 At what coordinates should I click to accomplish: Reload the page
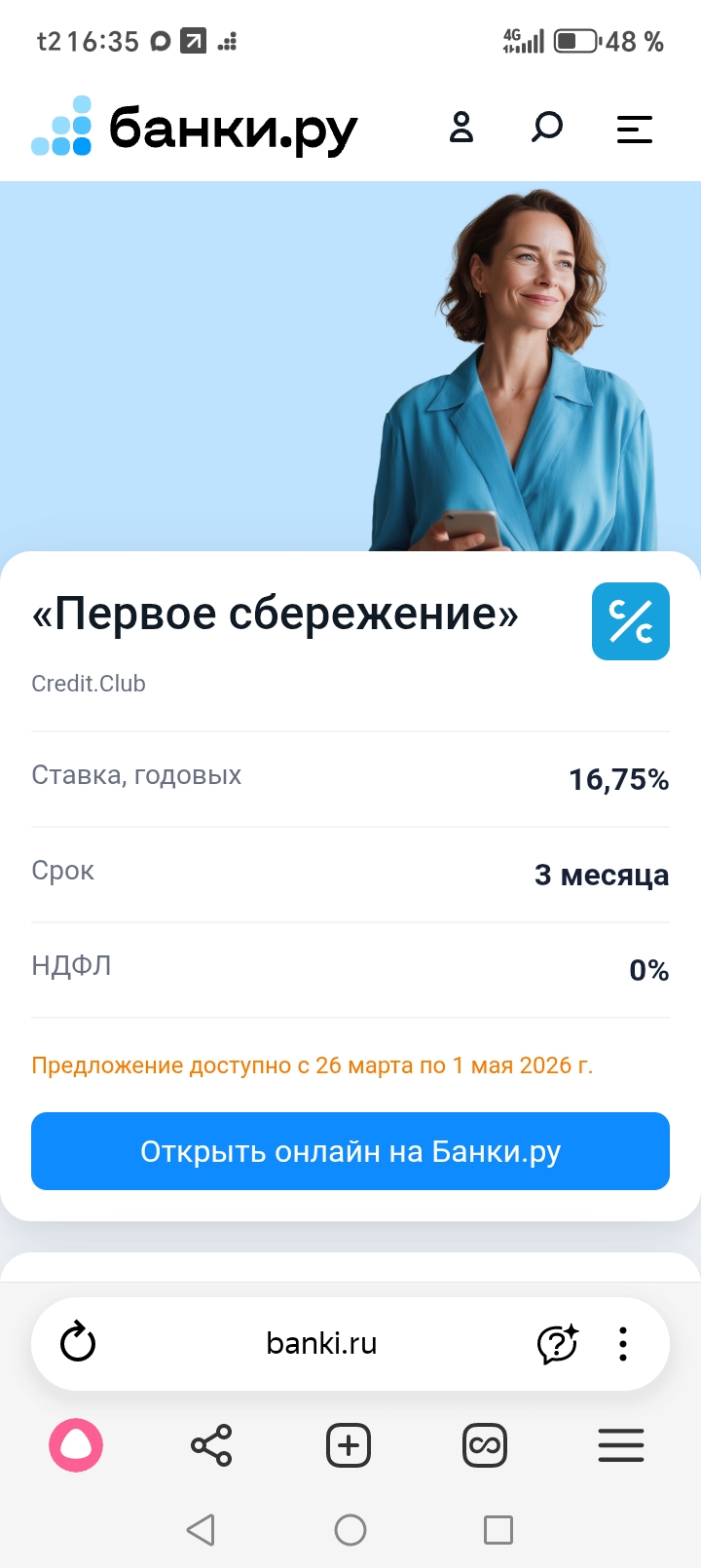click(78, 1343)
